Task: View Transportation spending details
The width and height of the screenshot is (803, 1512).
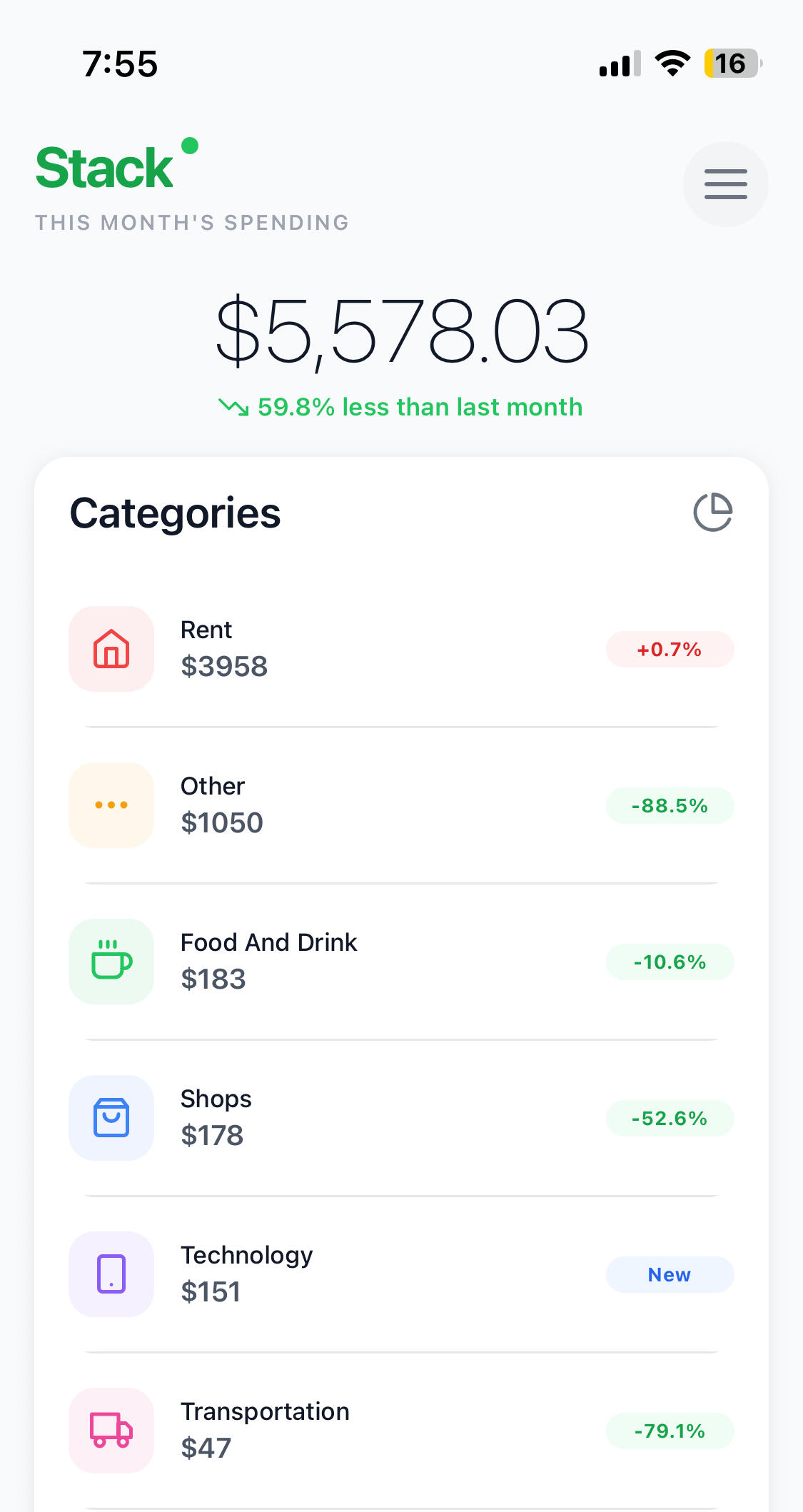Action: coord(401,1431)
